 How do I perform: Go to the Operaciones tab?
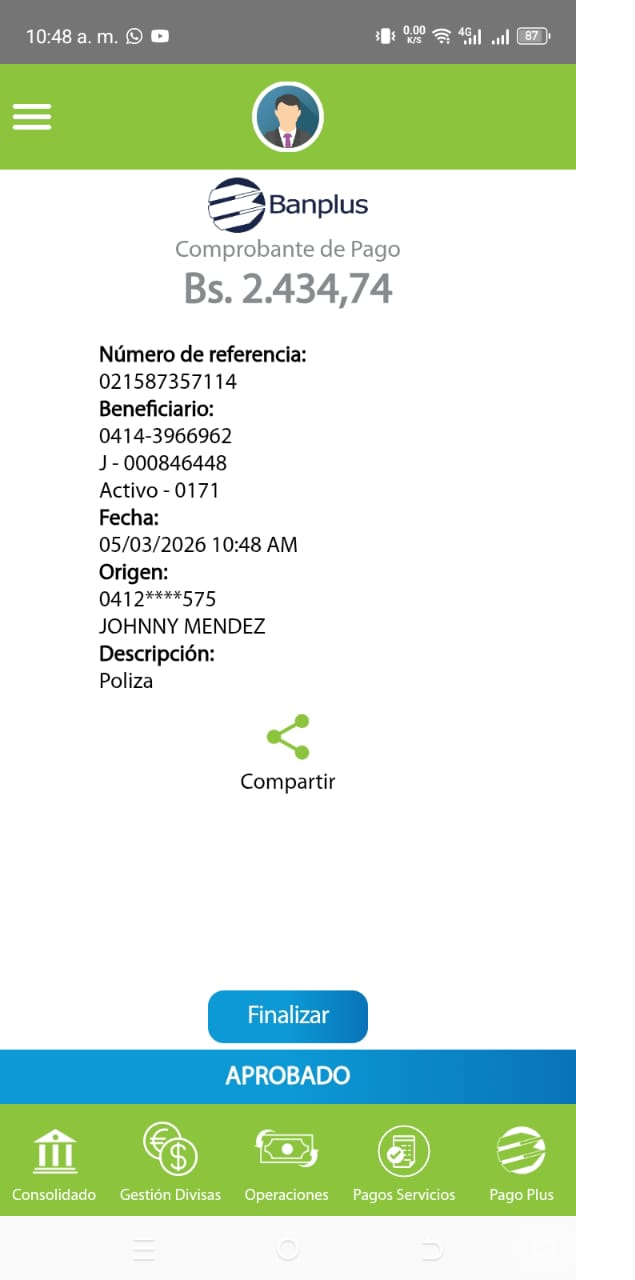coord(287,1163)
